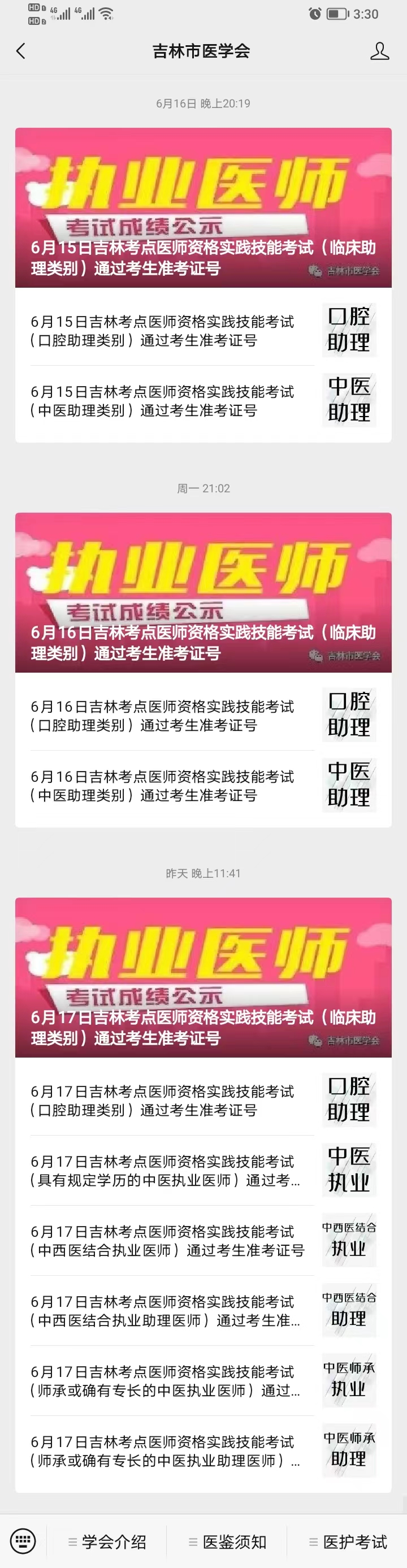Switch to keyboard input mode

[23, 1541]
